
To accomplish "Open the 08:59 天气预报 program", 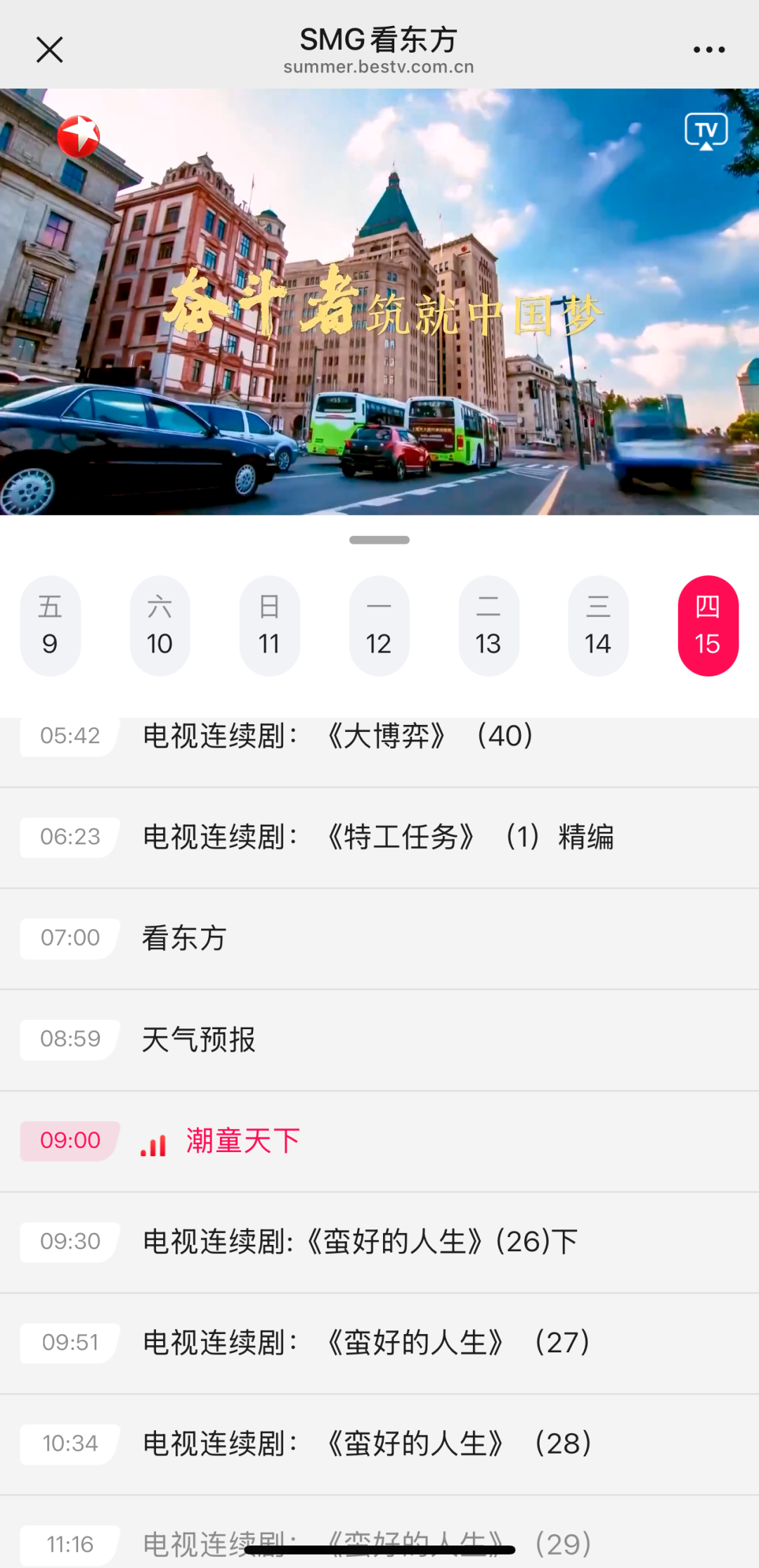I will pos(379,1040).
